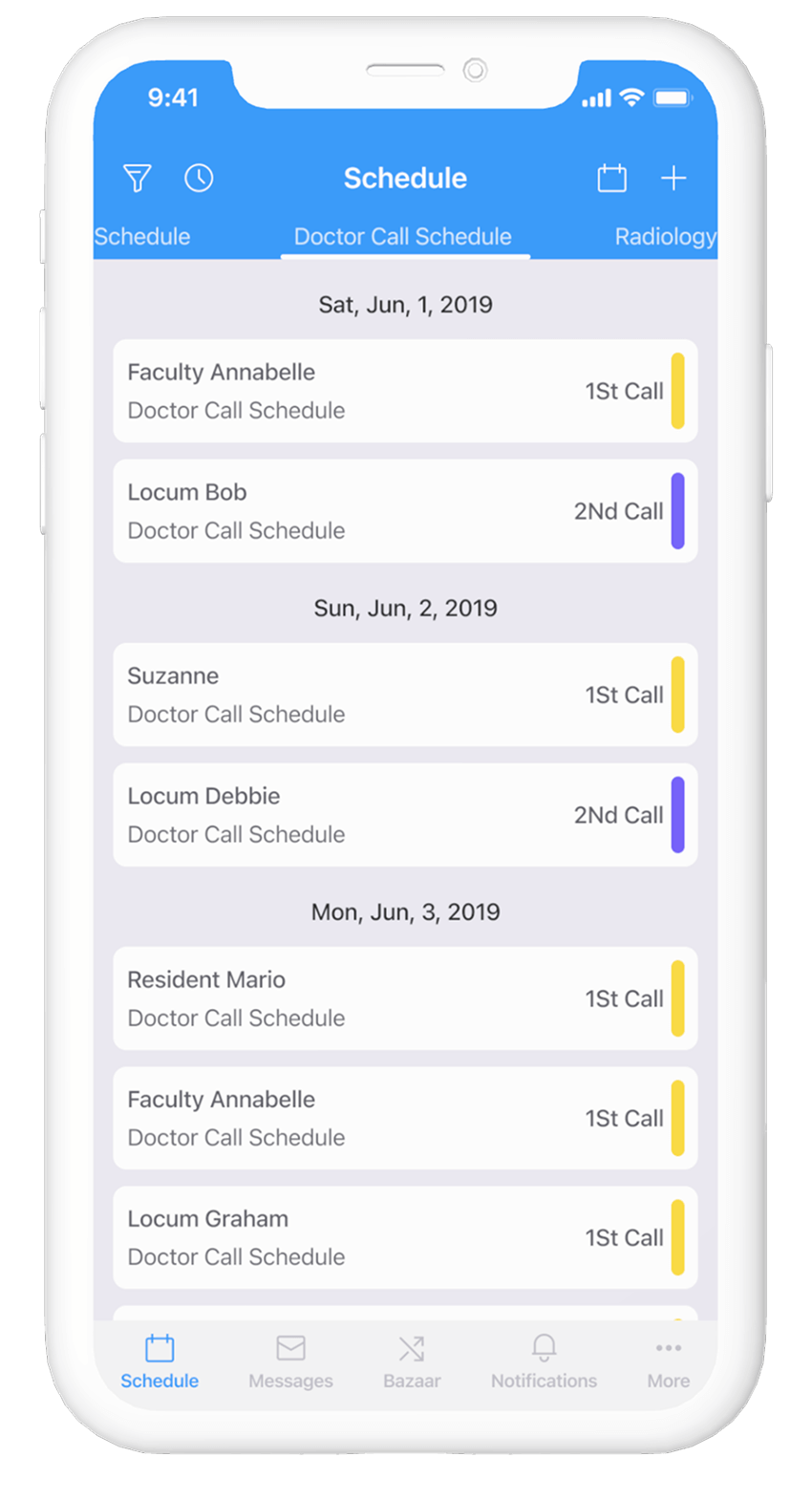Add a new schedule entry
The height and width of the screenshot is (1500, 812).
coord(673,178)
